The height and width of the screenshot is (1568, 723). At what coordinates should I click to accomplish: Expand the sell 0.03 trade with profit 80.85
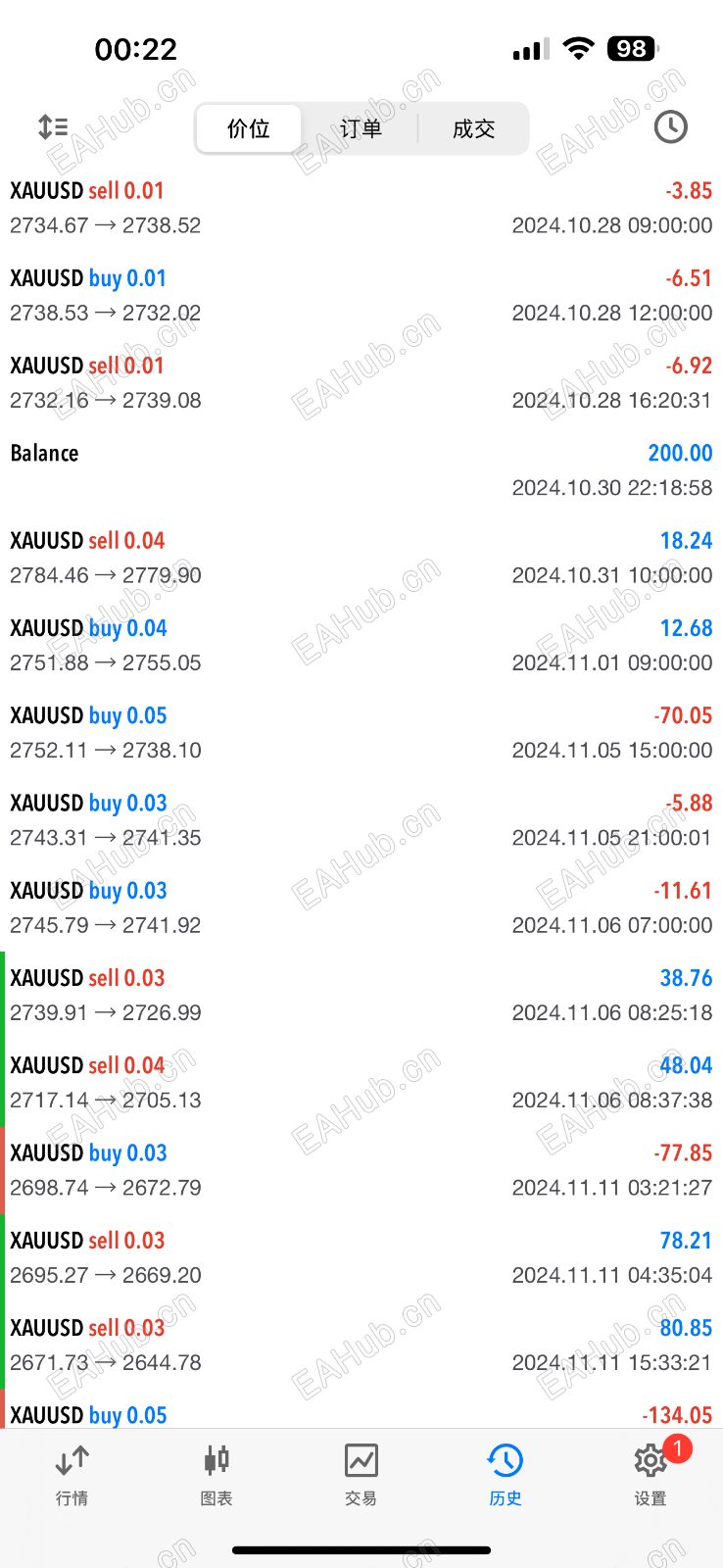361,1345
